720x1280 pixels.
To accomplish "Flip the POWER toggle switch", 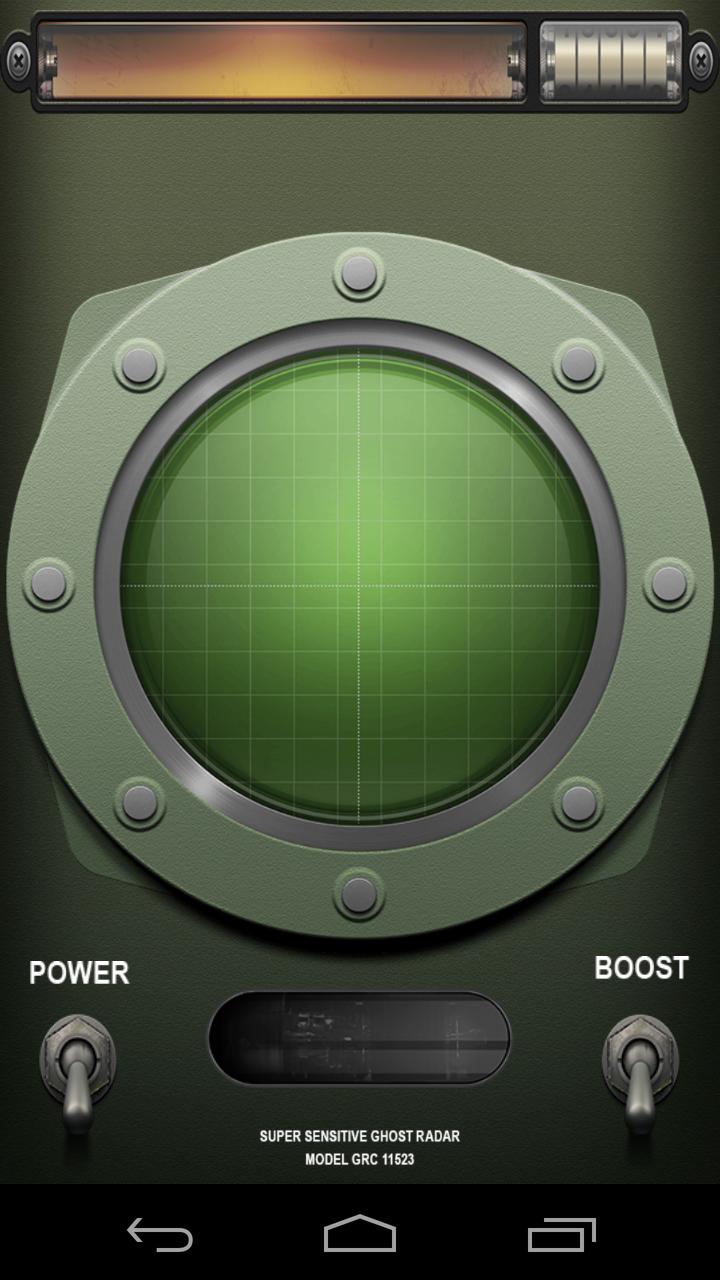I will click(x=78, y=1068).
